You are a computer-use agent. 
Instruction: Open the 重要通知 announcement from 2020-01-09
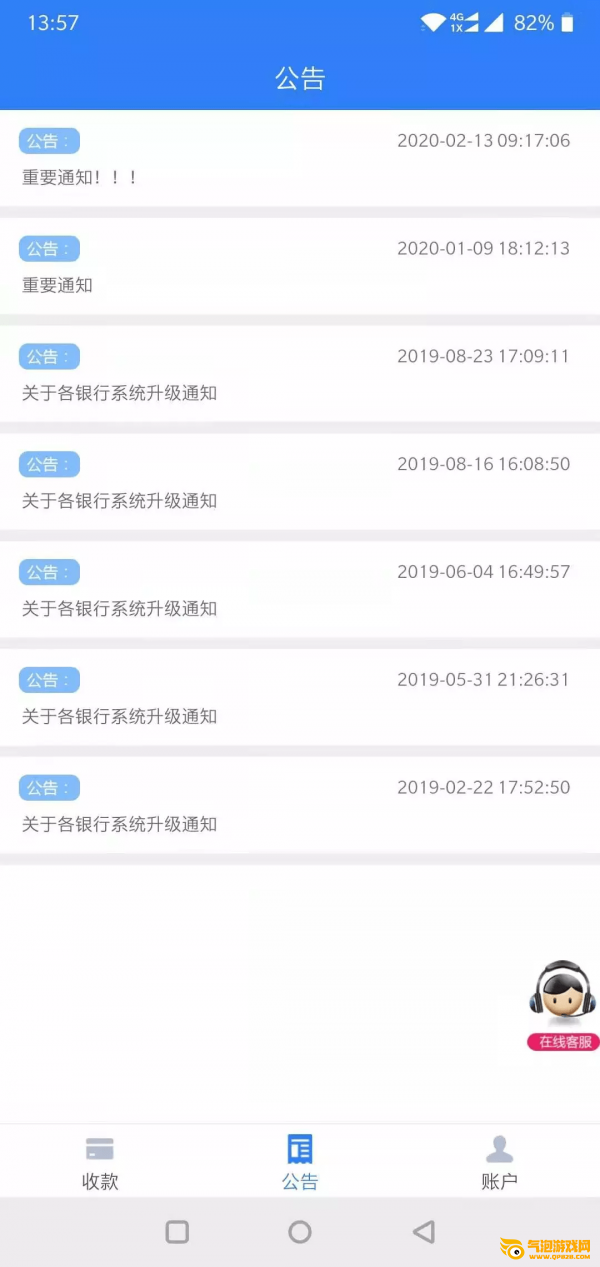300,267
